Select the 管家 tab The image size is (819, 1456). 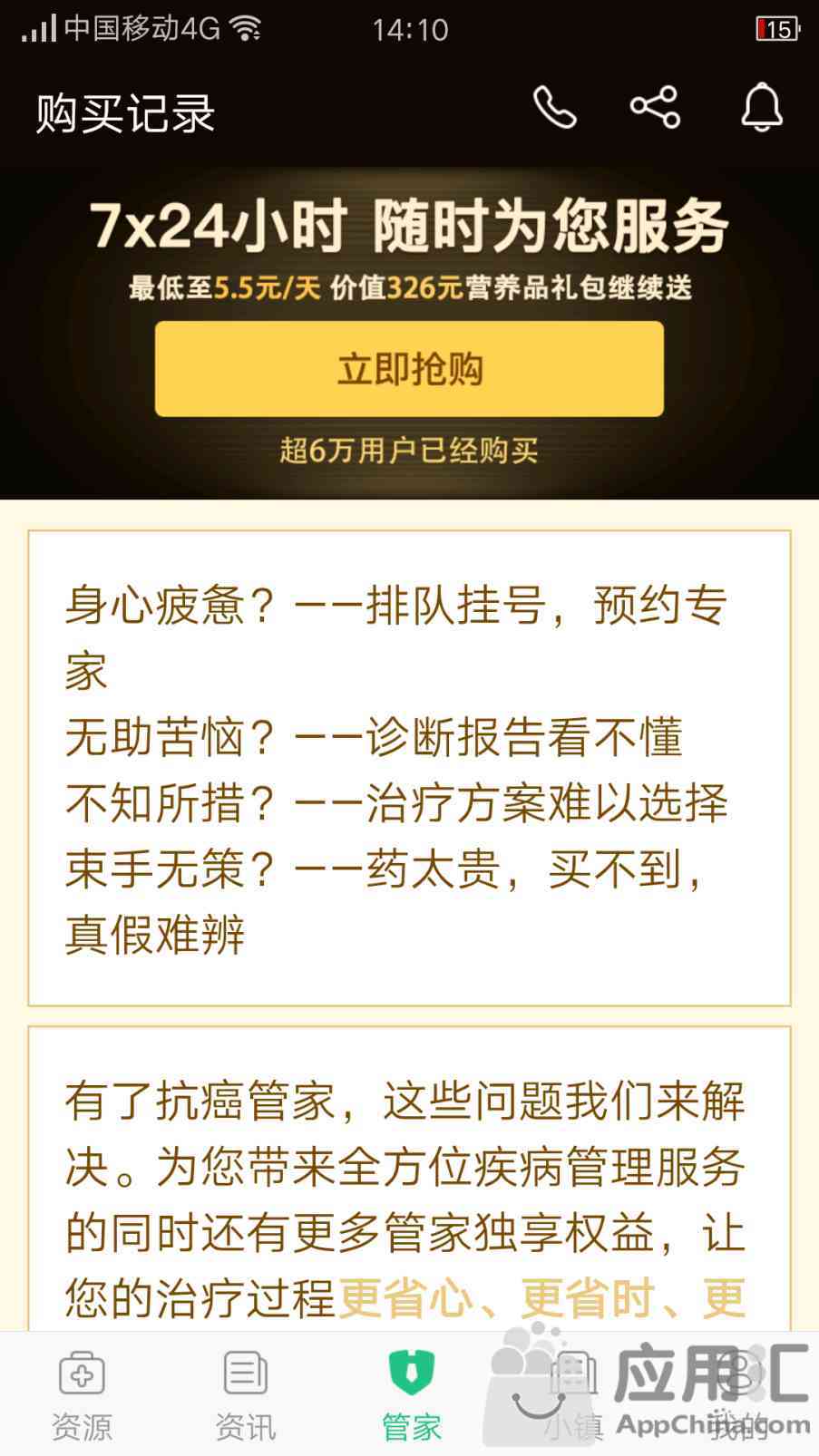pyautogui.click(x=411, y=1394)
